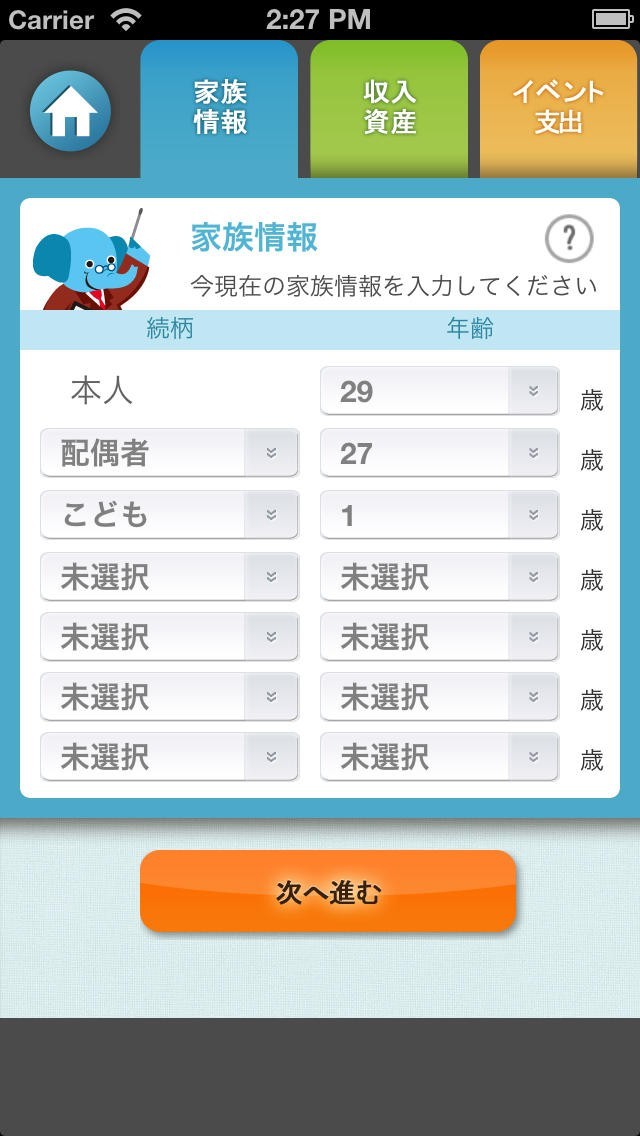Open the こども relationship dropdown
640x1136 pixels.
pos(169,515)
